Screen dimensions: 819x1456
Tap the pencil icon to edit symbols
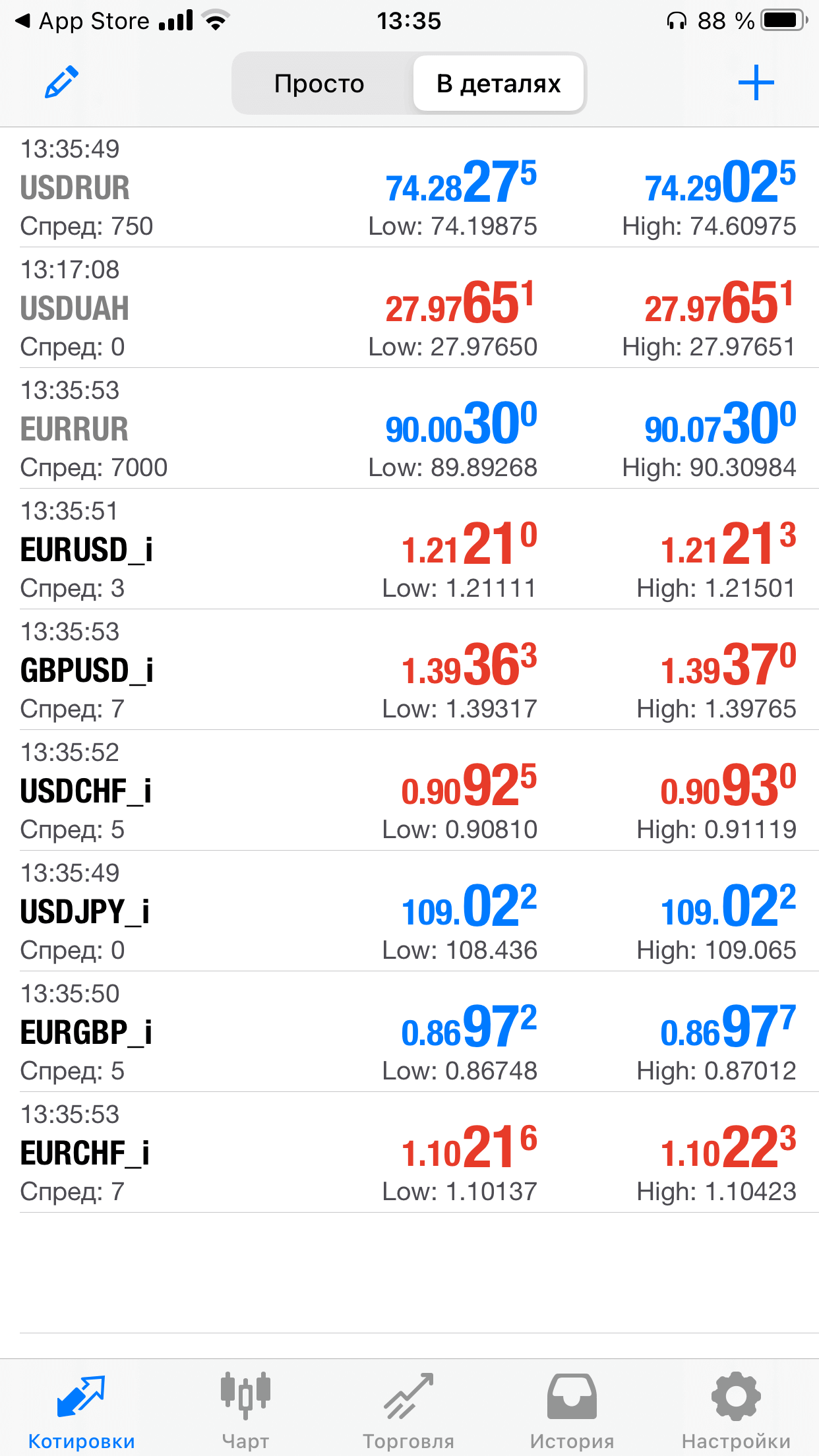(61, 82)
